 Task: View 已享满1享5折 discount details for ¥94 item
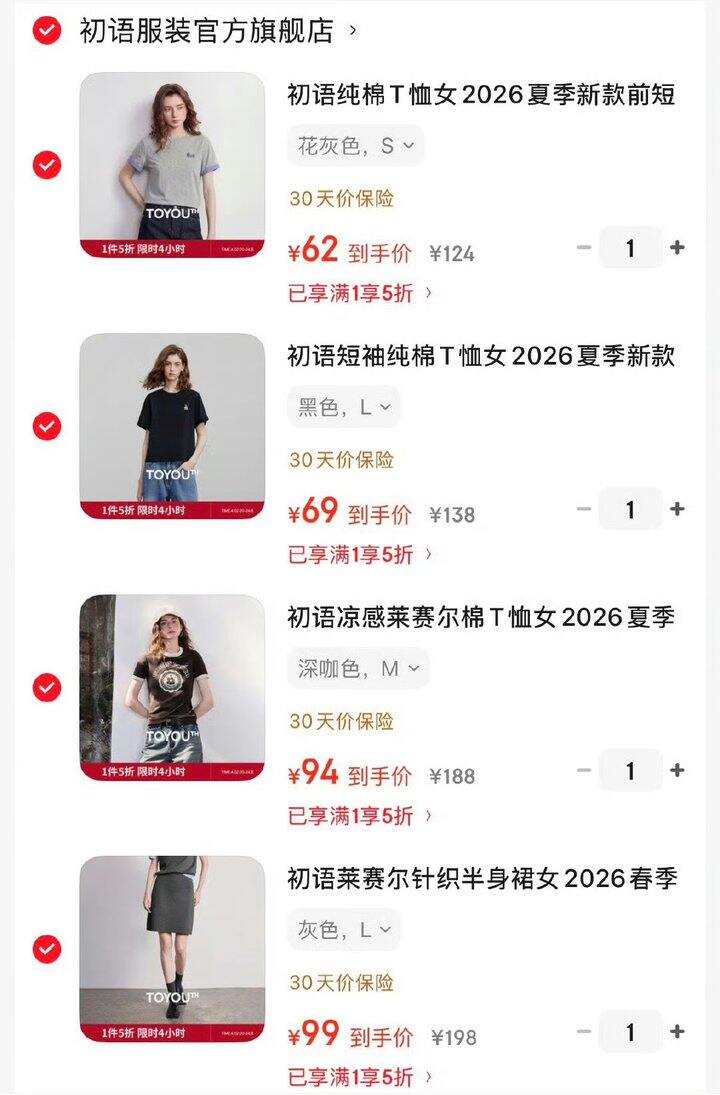click(360, 815)
